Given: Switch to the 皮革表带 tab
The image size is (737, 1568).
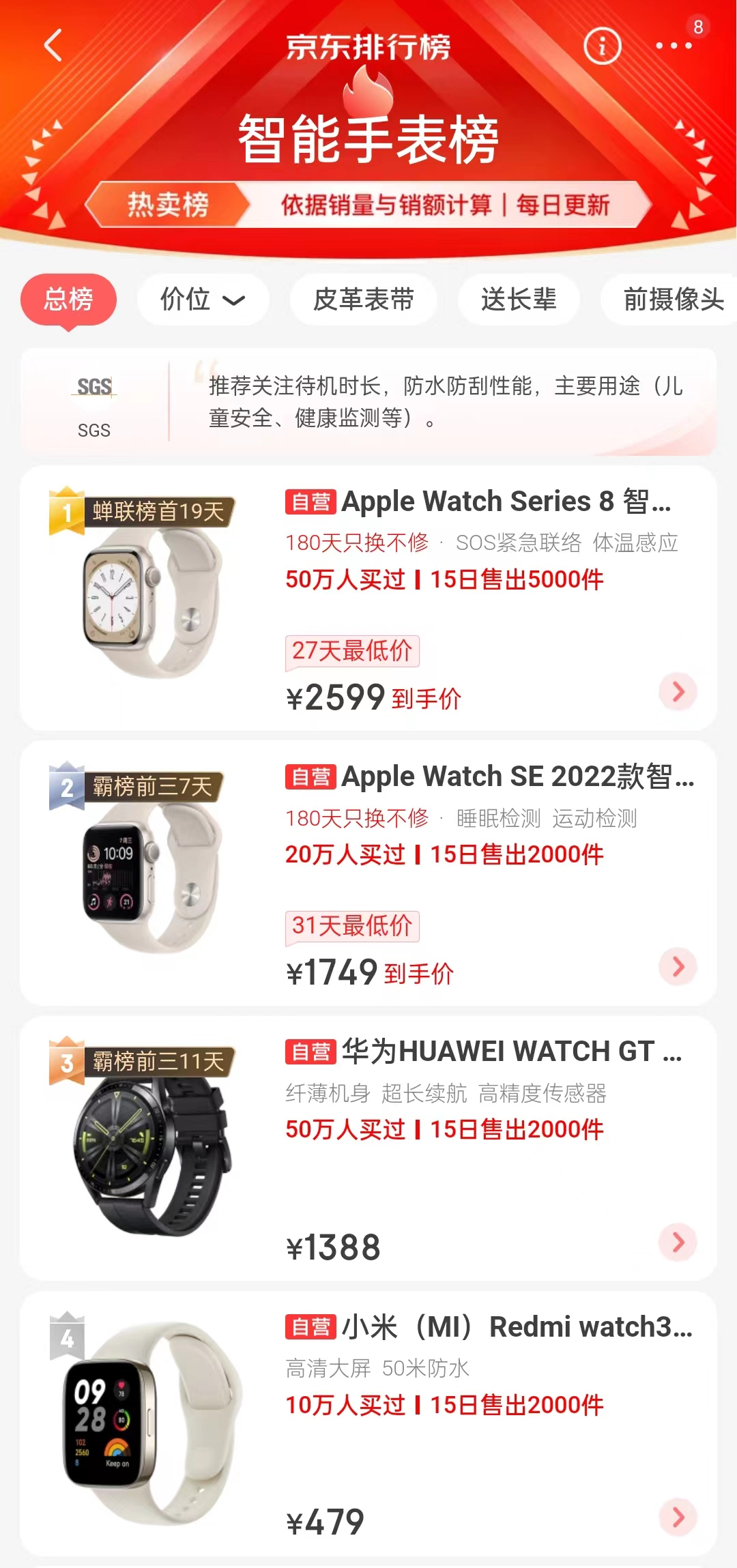Looking at the screenshot, I should (x=363, y=299).
